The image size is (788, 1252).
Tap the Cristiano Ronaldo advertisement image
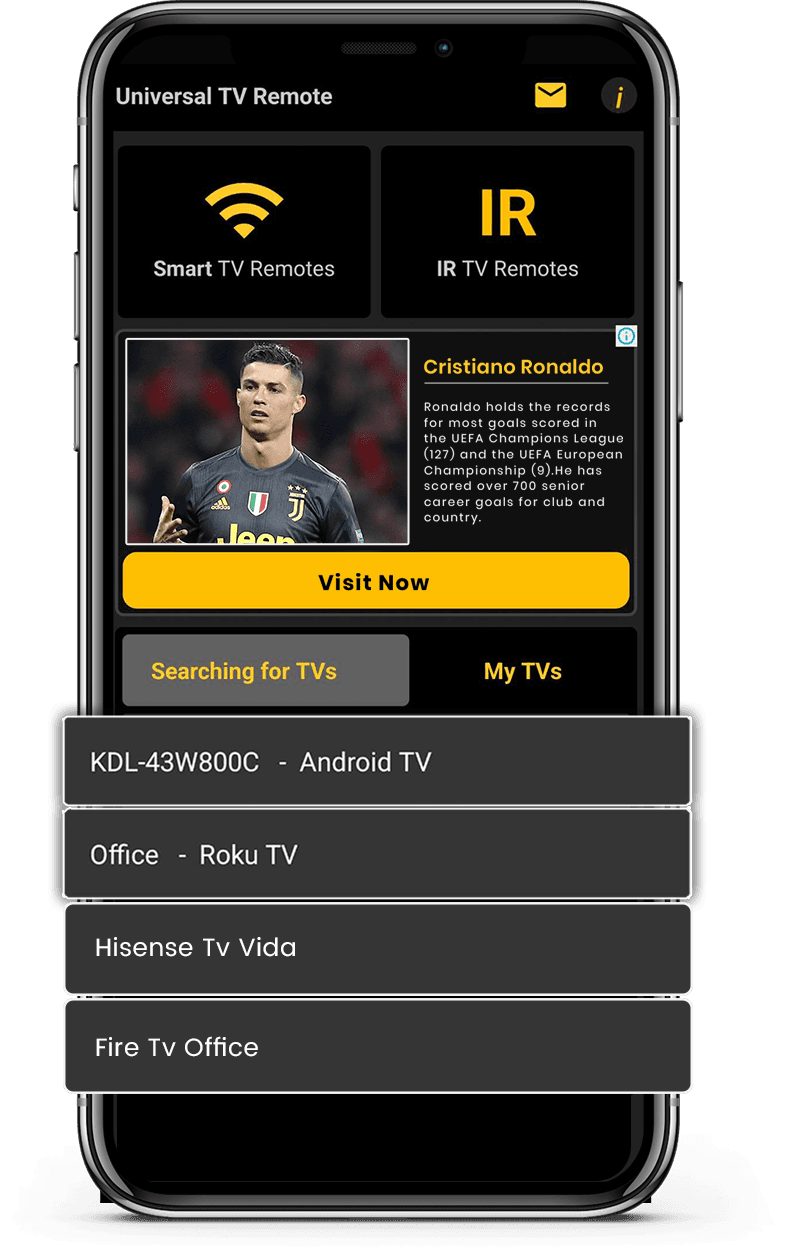pyautogui.click(x=268, y=441)
